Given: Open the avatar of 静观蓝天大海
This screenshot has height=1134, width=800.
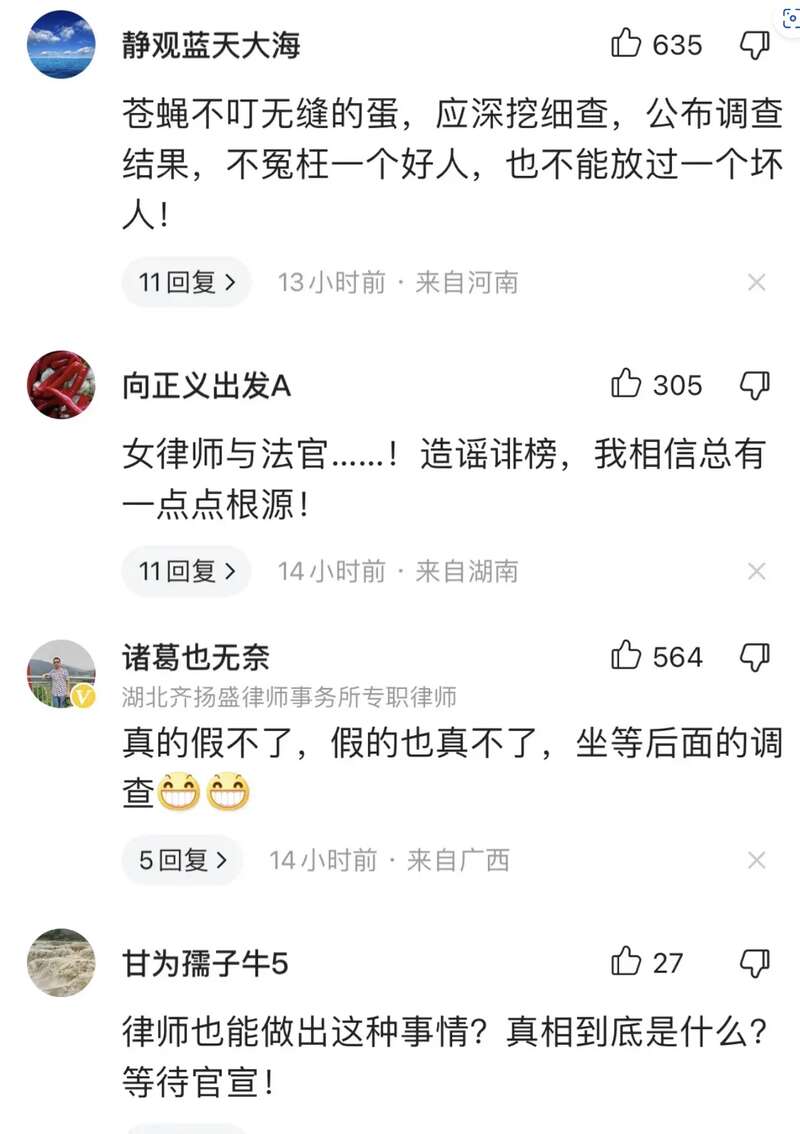Looking at the screenshot, I should point(61,45).
